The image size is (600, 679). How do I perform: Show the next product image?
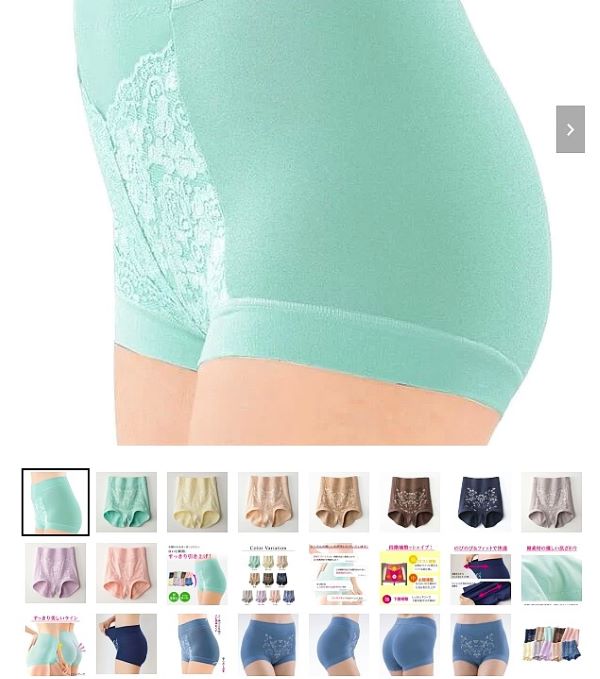(570, 129)
